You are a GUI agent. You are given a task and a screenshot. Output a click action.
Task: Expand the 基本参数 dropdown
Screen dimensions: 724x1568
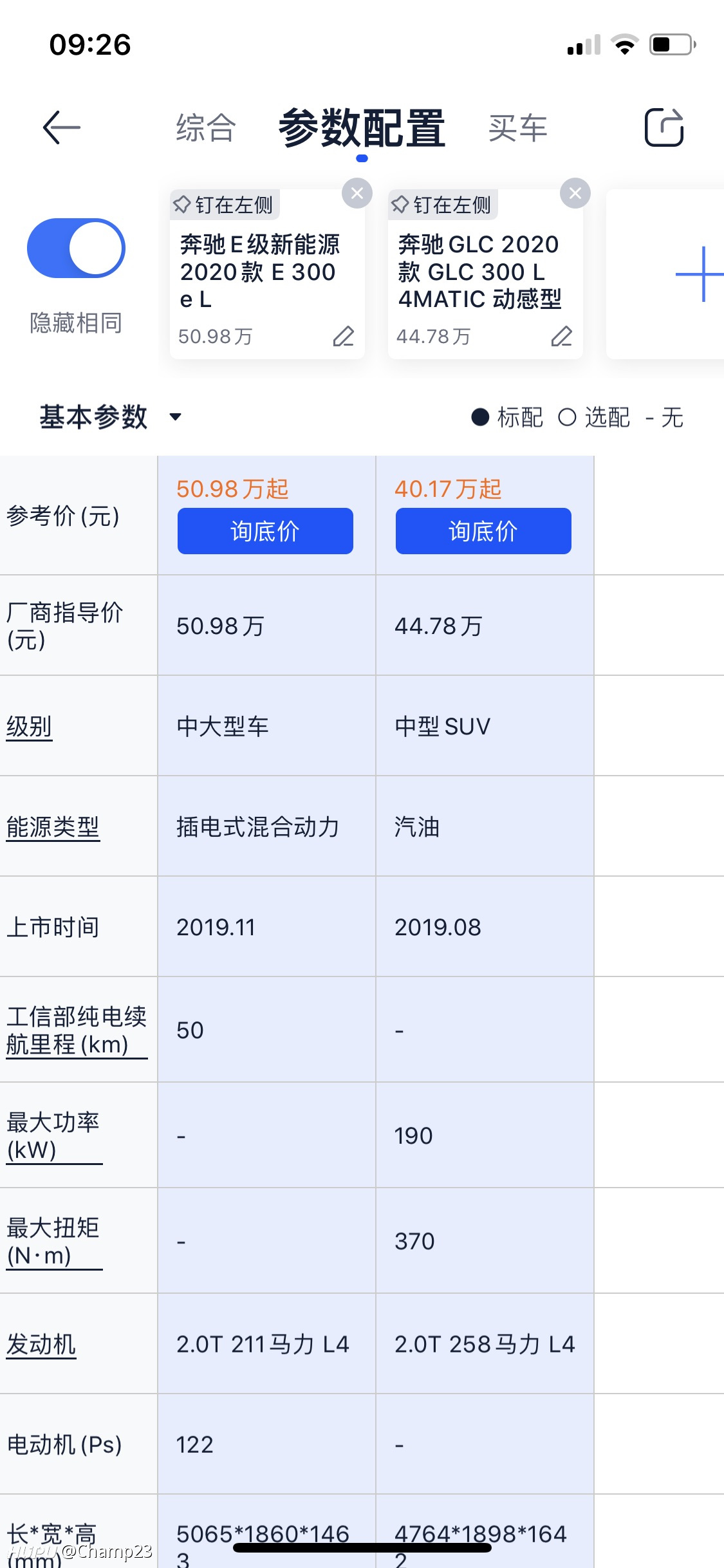[111, 417]
